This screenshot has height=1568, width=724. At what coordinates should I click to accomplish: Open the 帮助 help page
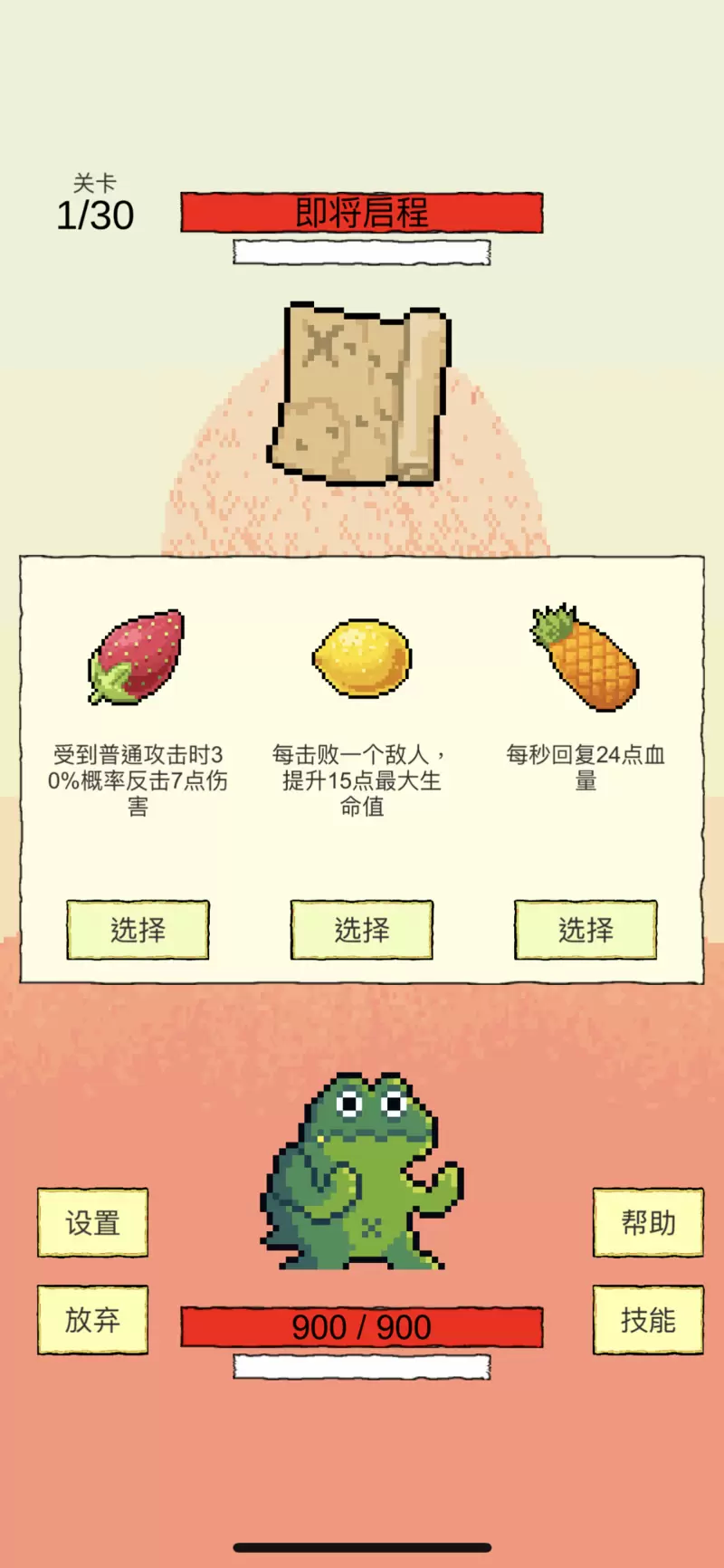click(x=648, y=1223)
